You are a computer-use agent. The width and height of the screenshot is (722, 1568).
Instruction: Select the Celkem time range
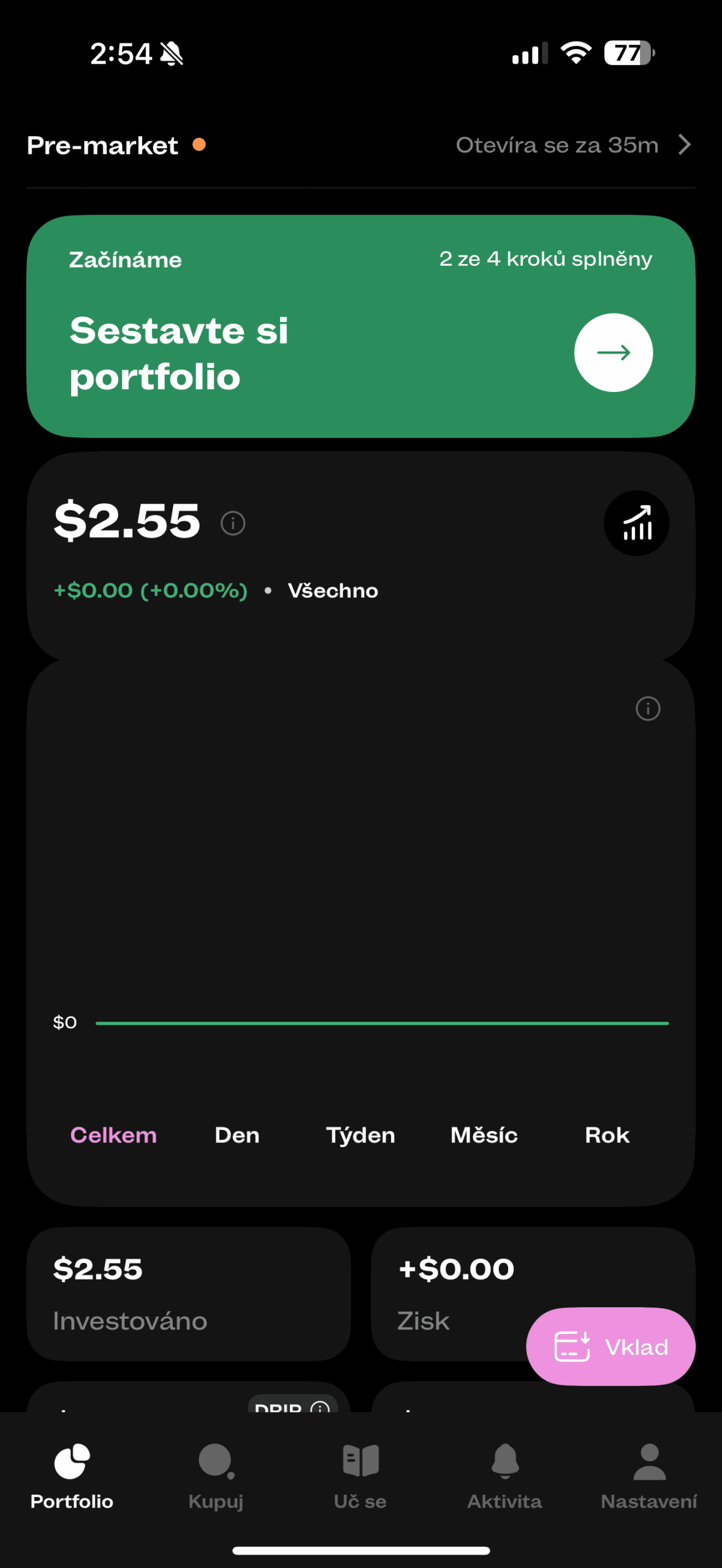pos(113,1135)
